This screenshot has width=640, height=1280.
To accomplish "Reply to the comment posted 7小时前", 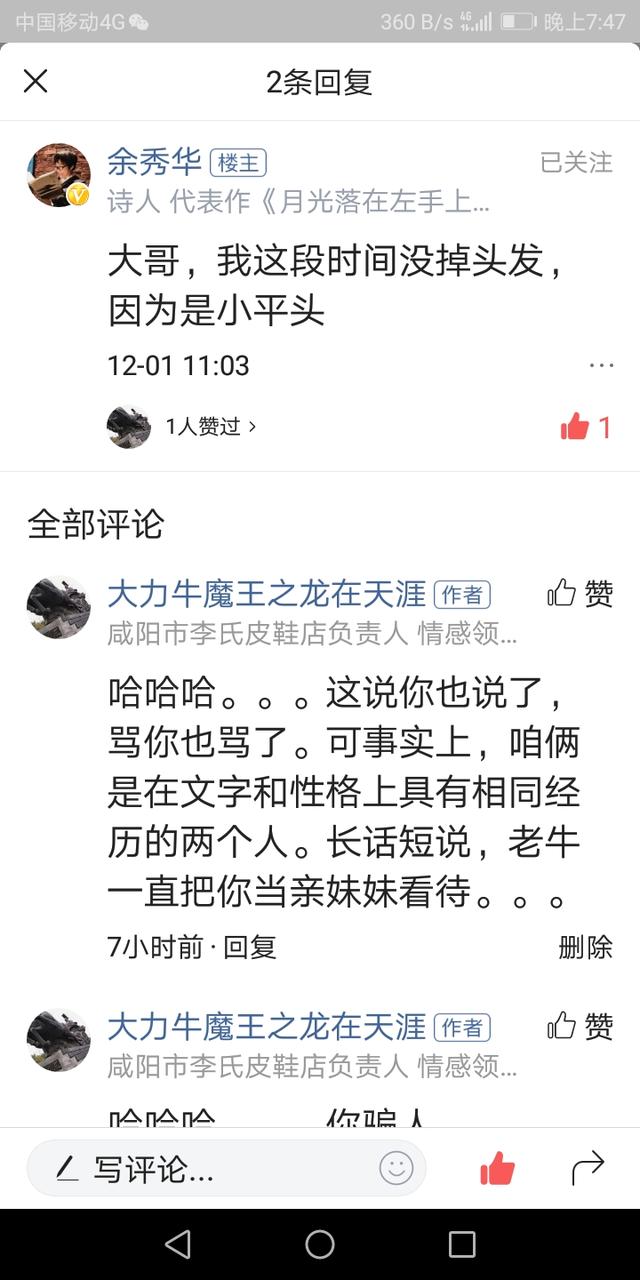I will (250, 947).
